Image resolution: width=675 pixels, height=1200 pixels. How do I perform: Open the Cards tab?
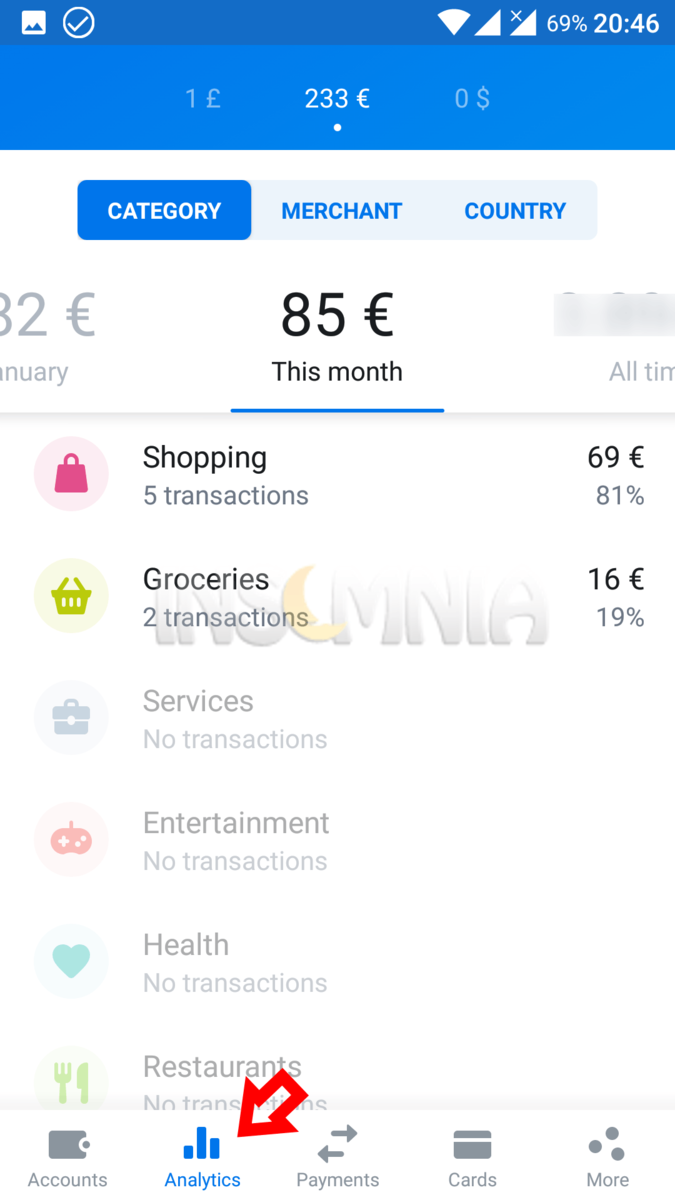tap(472, 1156)
